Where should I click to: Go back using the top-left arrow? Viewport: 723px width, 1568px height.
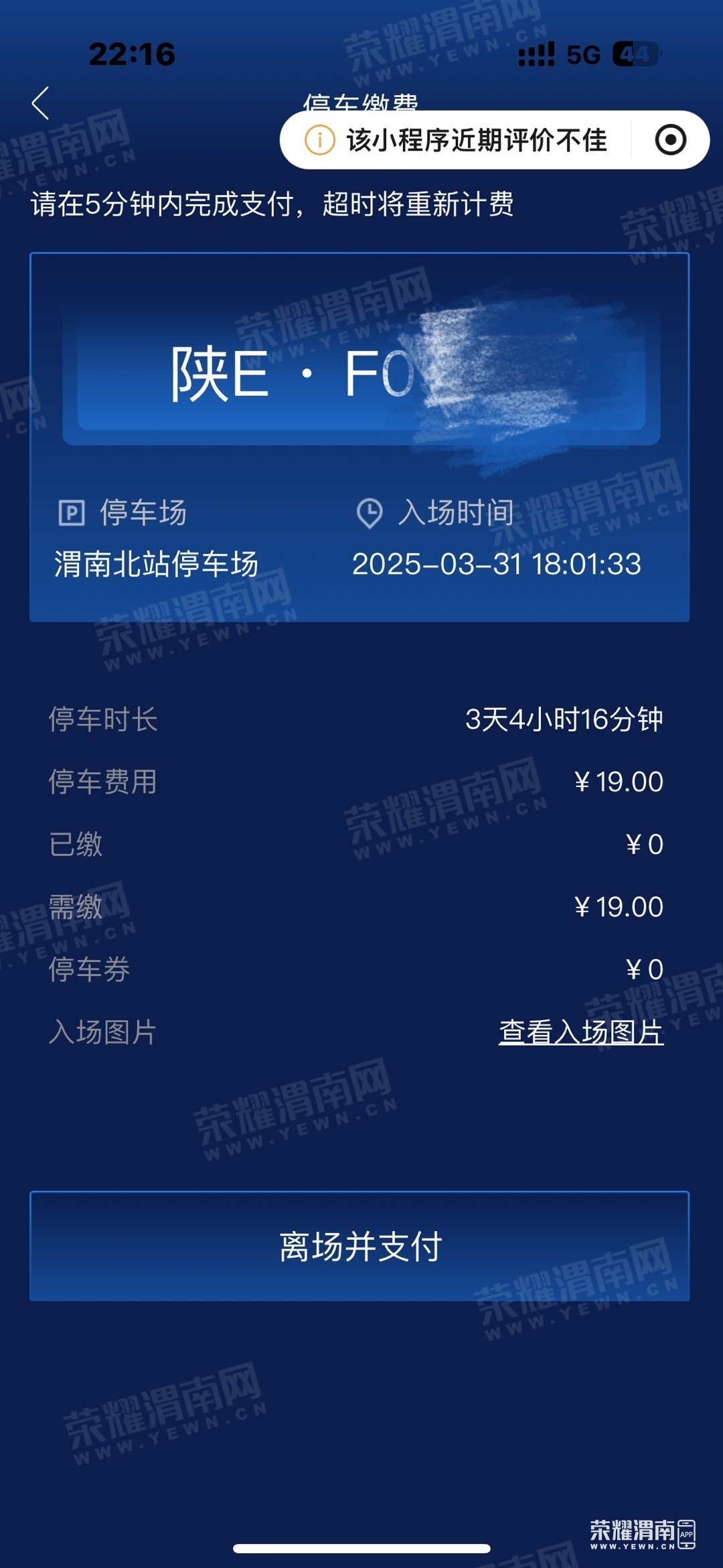(41, 103)
